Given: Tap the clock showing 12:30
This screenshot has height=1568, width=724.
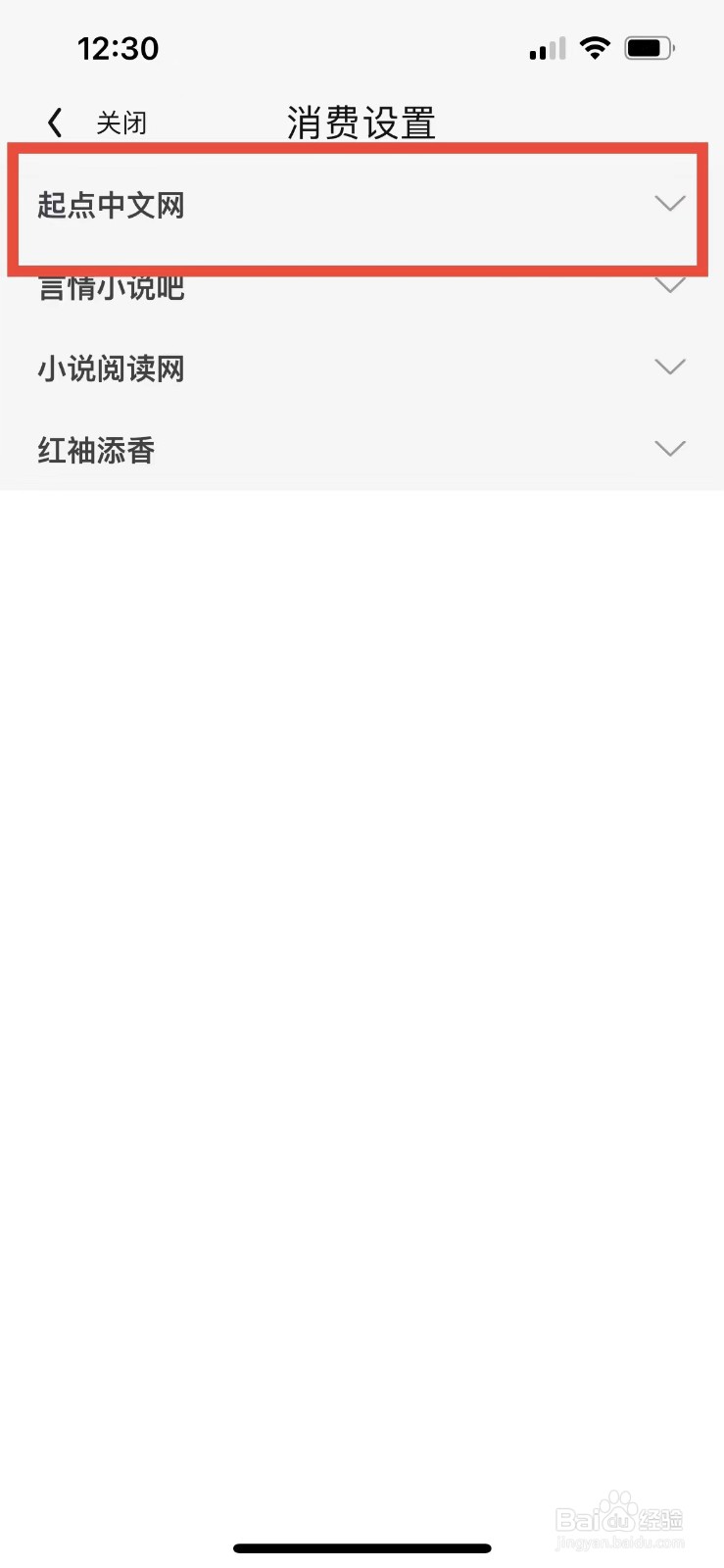Looking at the screenshot, I should pyautogui.click(x=118, y=48).
